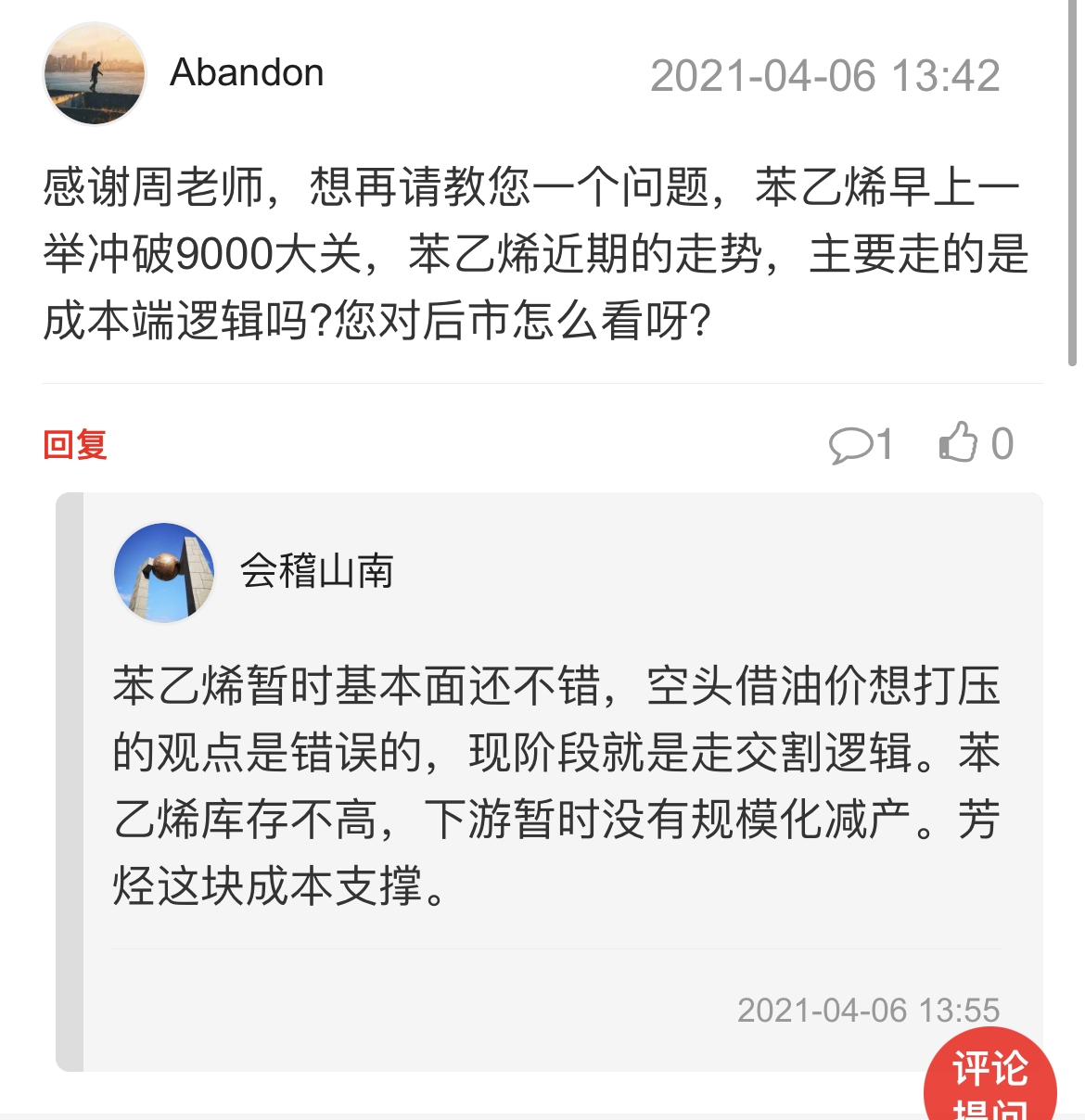Image resolution: width=1085 pixels, height=1120 pixels.
Task: Open the username 会稽山南
Action: click(316, 571)
